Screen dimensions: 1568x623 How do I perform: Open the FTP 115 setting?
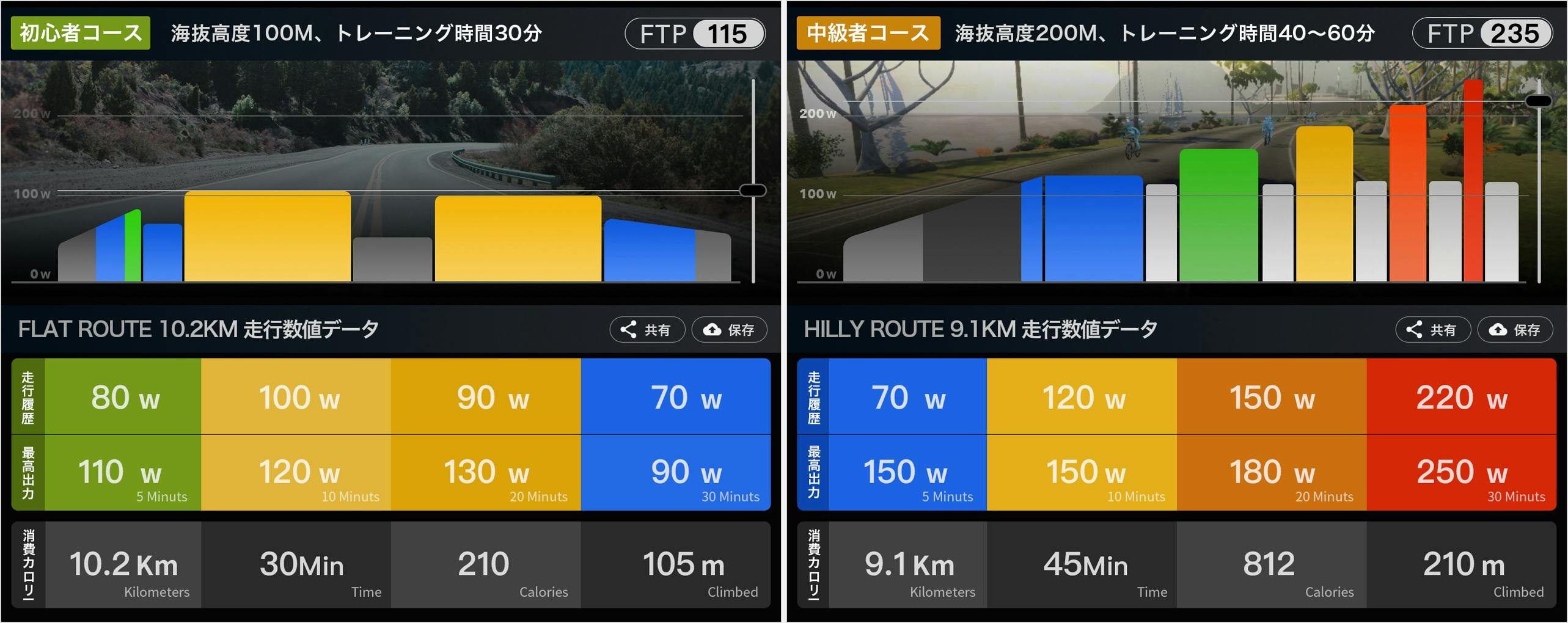pos(695,34)
